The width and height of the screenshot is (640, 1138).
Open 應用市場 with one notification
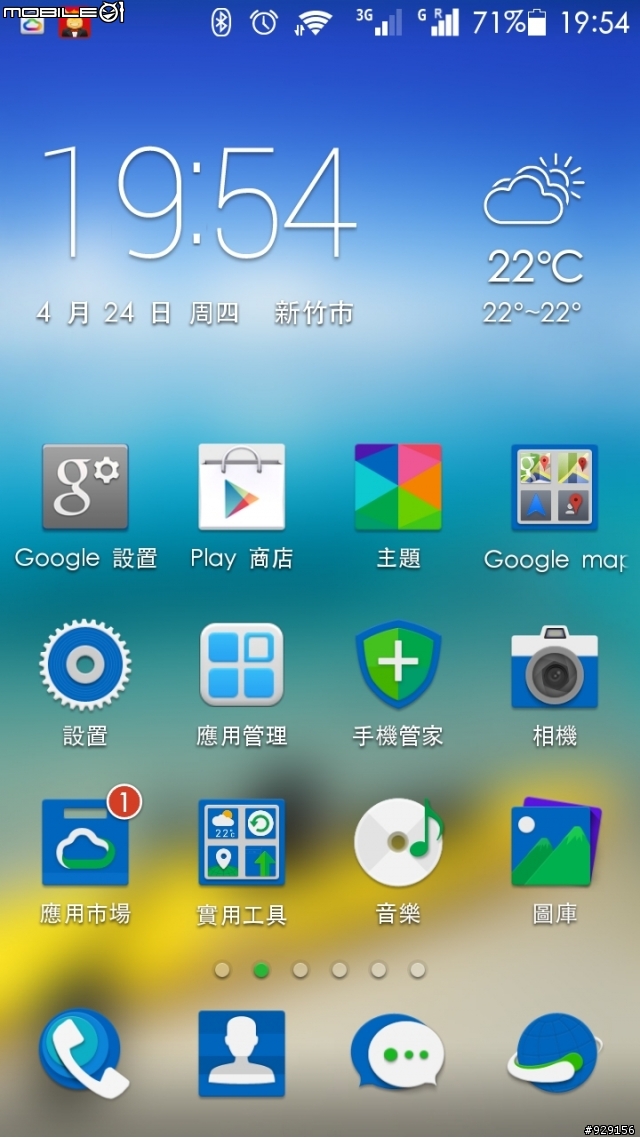click(85, 842)
